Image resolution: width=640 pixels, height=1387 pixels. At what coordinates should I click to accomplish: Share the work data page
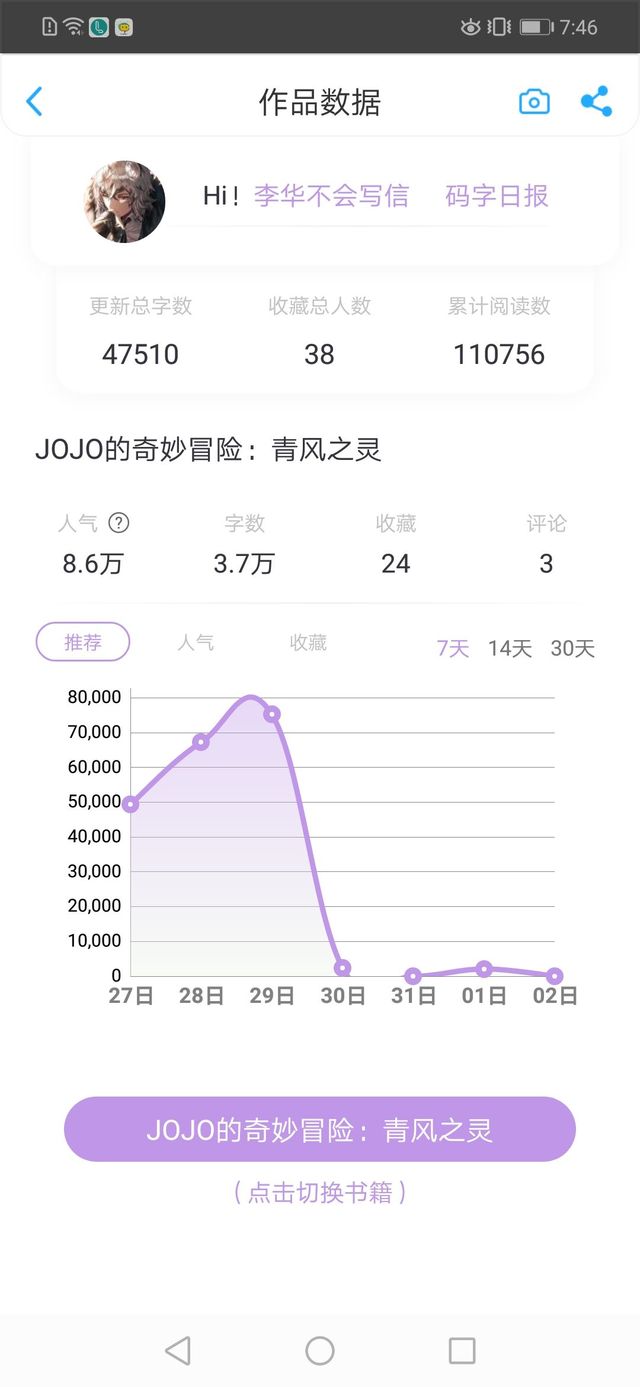(x=596, y=102)
